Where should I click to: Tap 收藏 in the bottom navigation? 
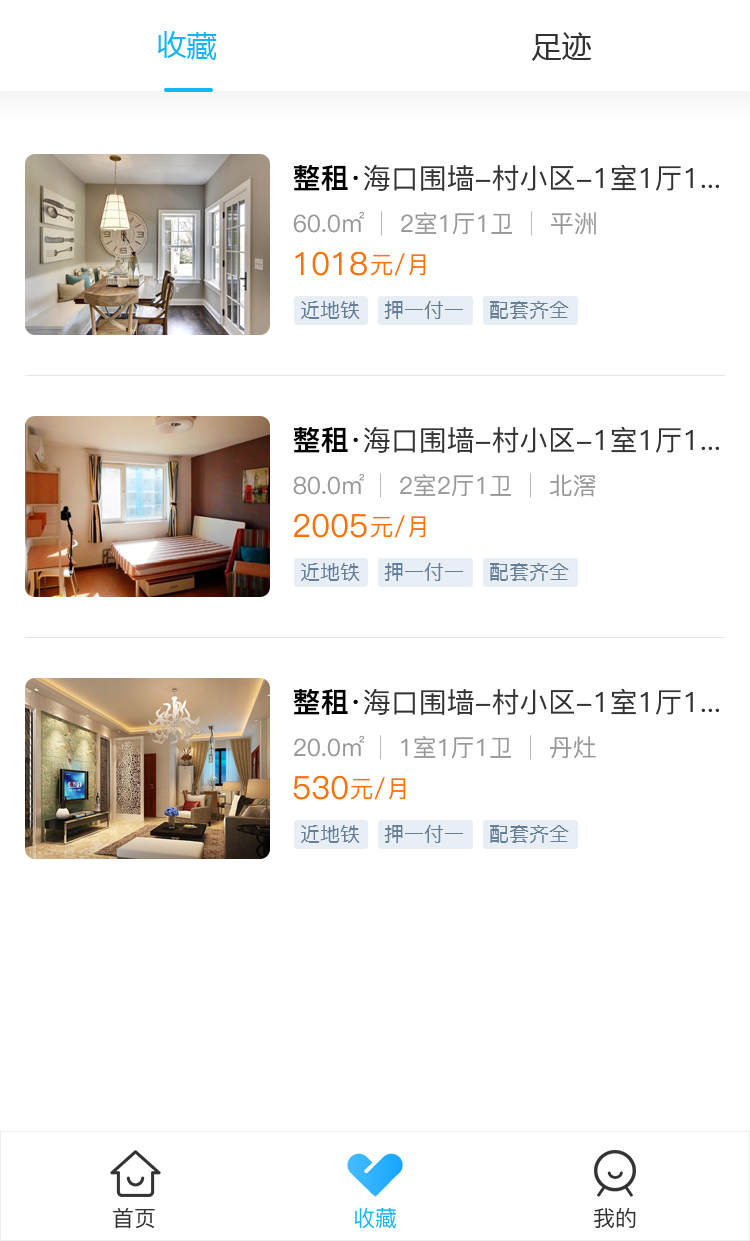pyautogui.click(x=375, y=1188)
